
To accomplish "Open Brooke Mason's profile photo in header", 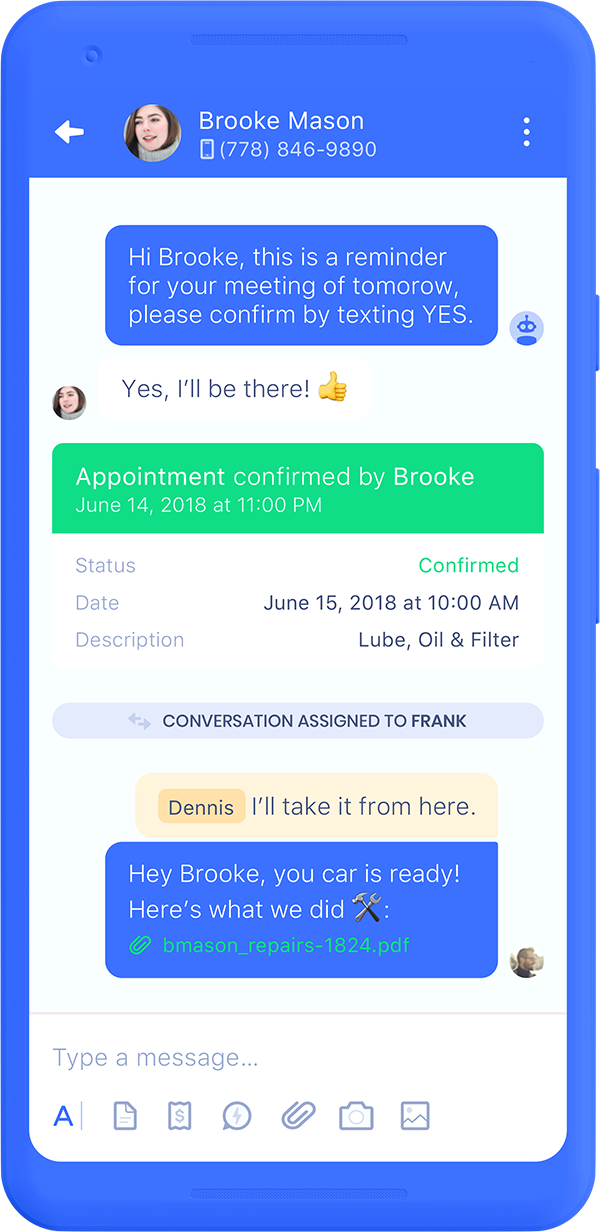I will pyautogui.click(x=152, y=133).
